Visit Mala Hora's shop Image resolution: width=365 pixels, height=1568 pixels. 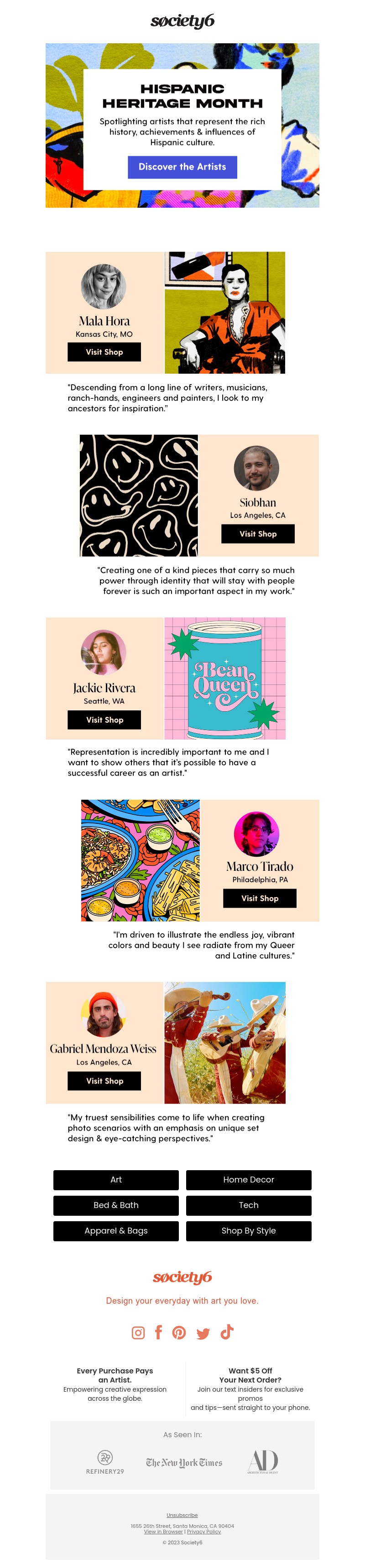(x=104, y=352)
